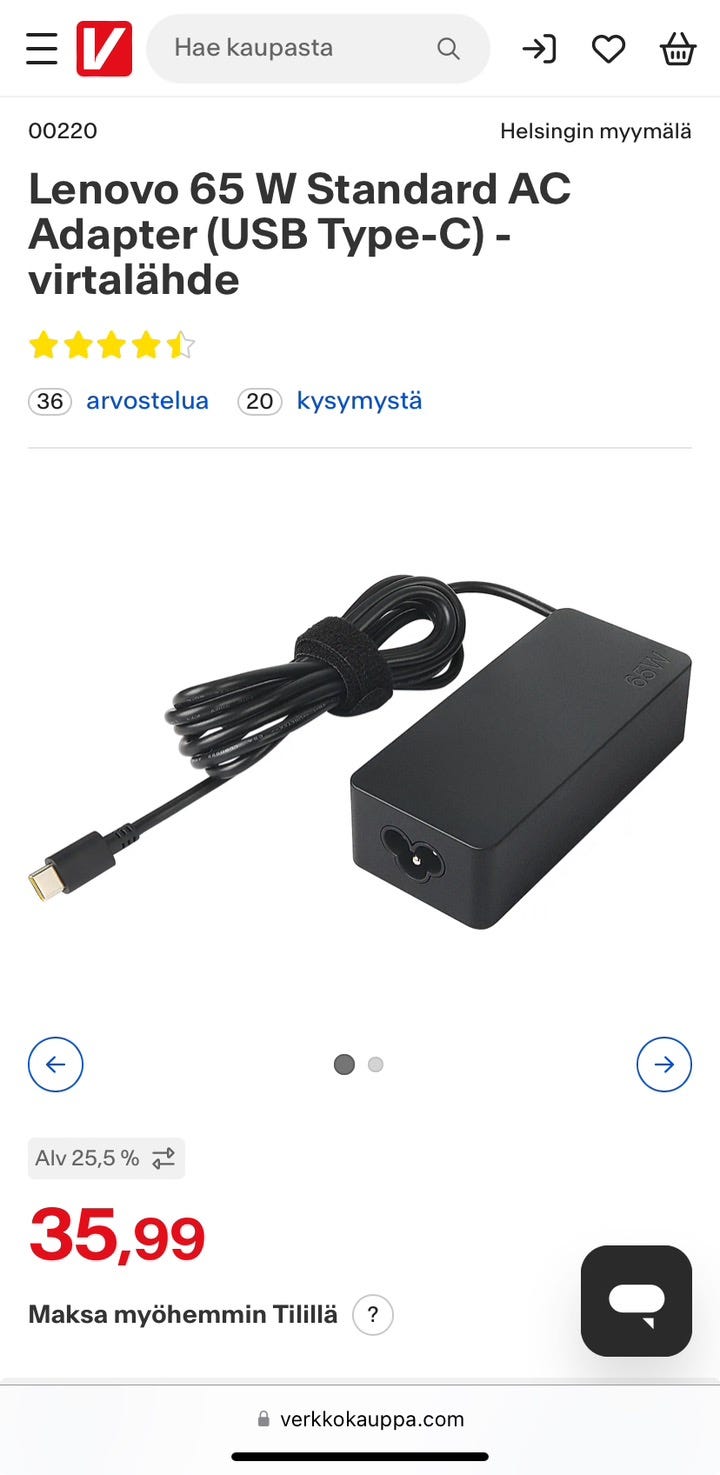Click the left arrow for previous image
Viewport: 720px width, 1475px height.
(x=55, y=1065)
